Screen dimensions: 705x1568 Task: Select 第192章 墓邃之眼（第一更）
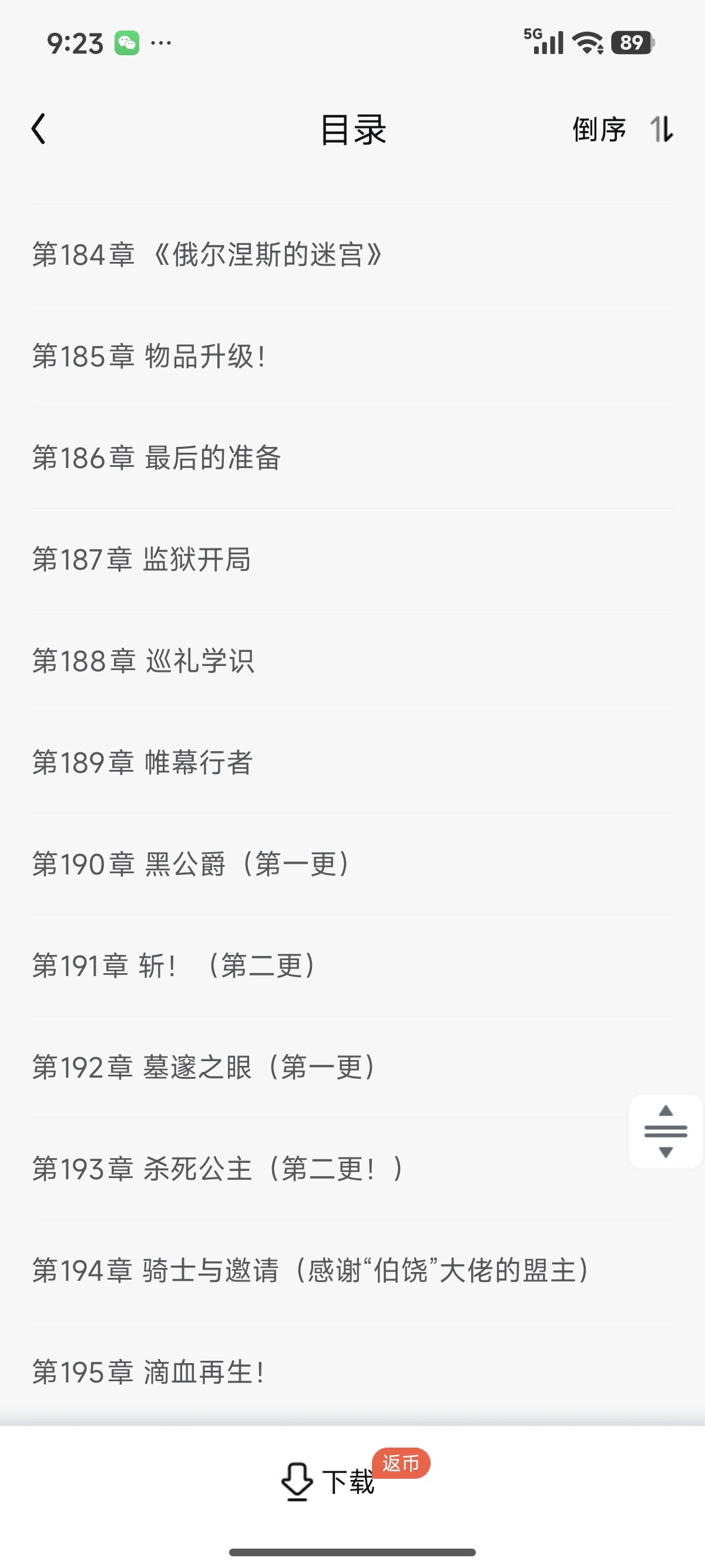coord(203,1068)
